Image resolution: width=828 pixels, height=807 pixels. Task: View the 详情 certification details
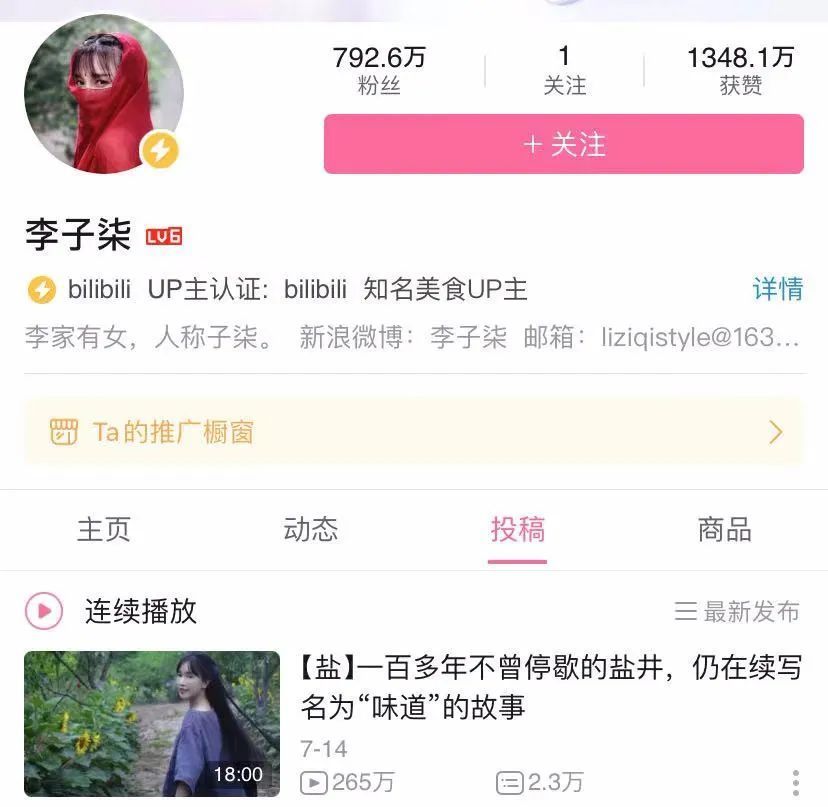point(777,290)
